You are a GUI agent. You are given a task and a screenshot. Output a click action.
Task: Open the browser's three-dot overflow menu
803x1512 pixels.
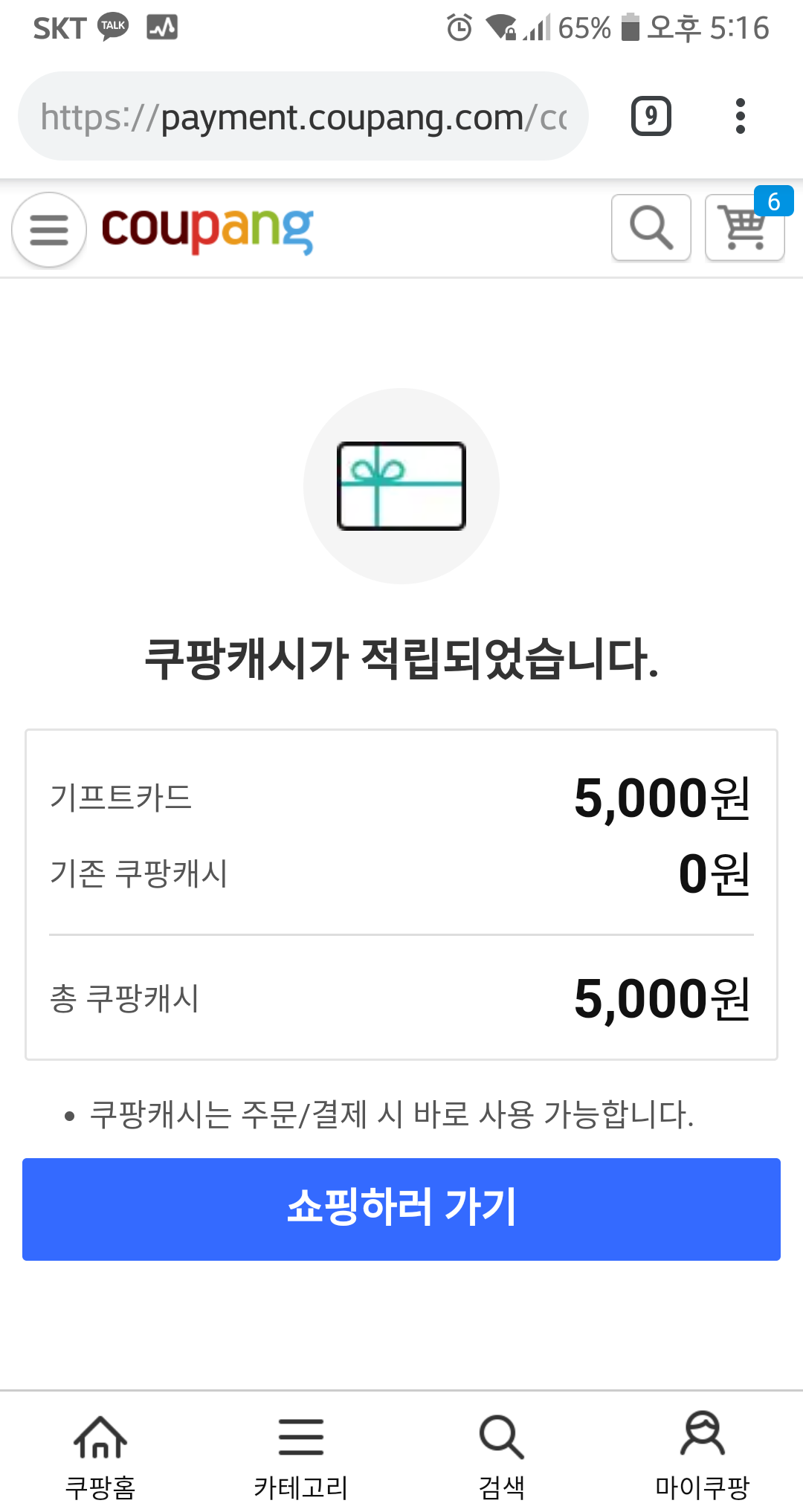point(740,116)
